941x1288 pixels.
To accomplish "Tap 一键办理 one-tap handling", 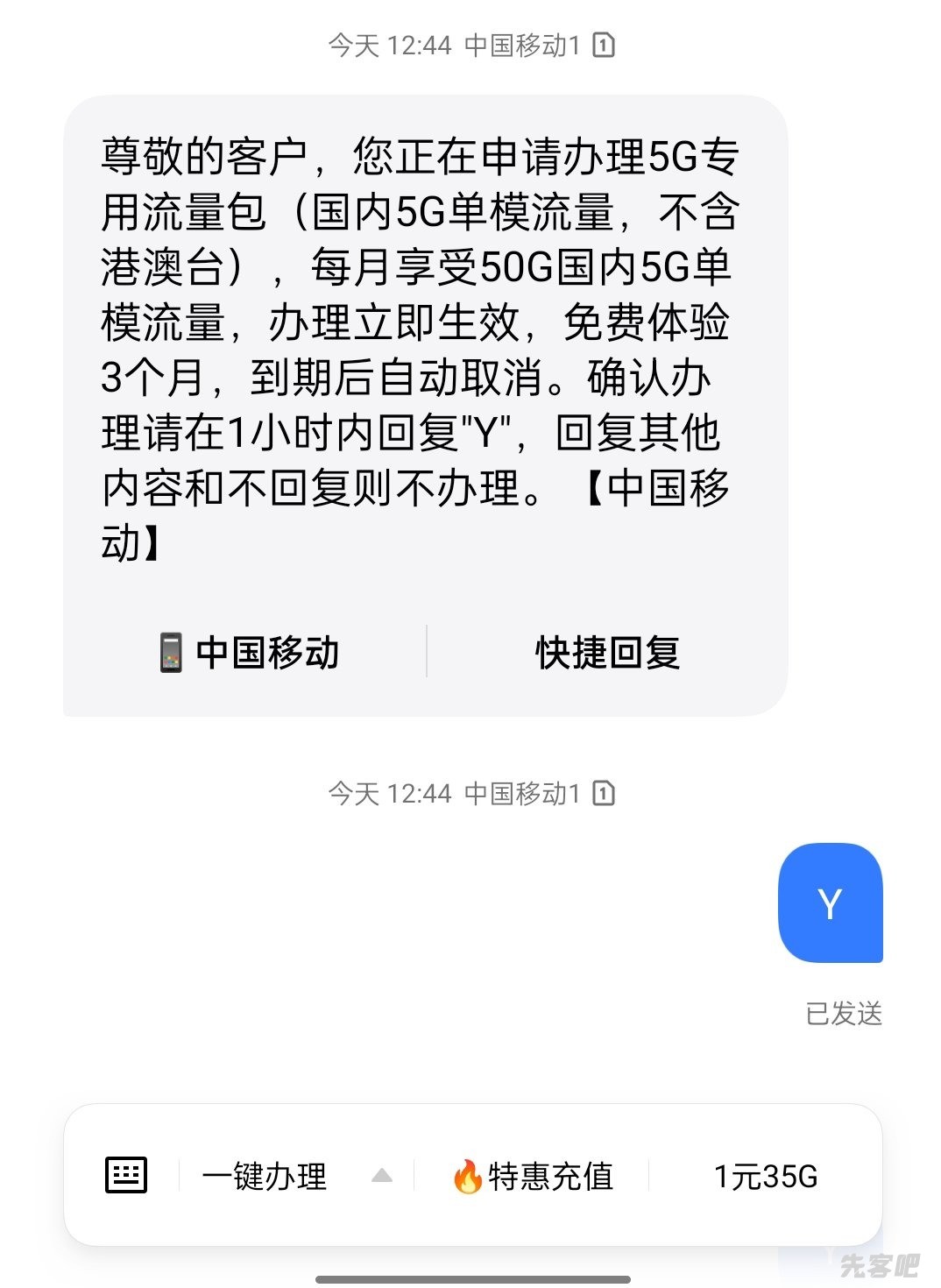I will coord(265,1178).
